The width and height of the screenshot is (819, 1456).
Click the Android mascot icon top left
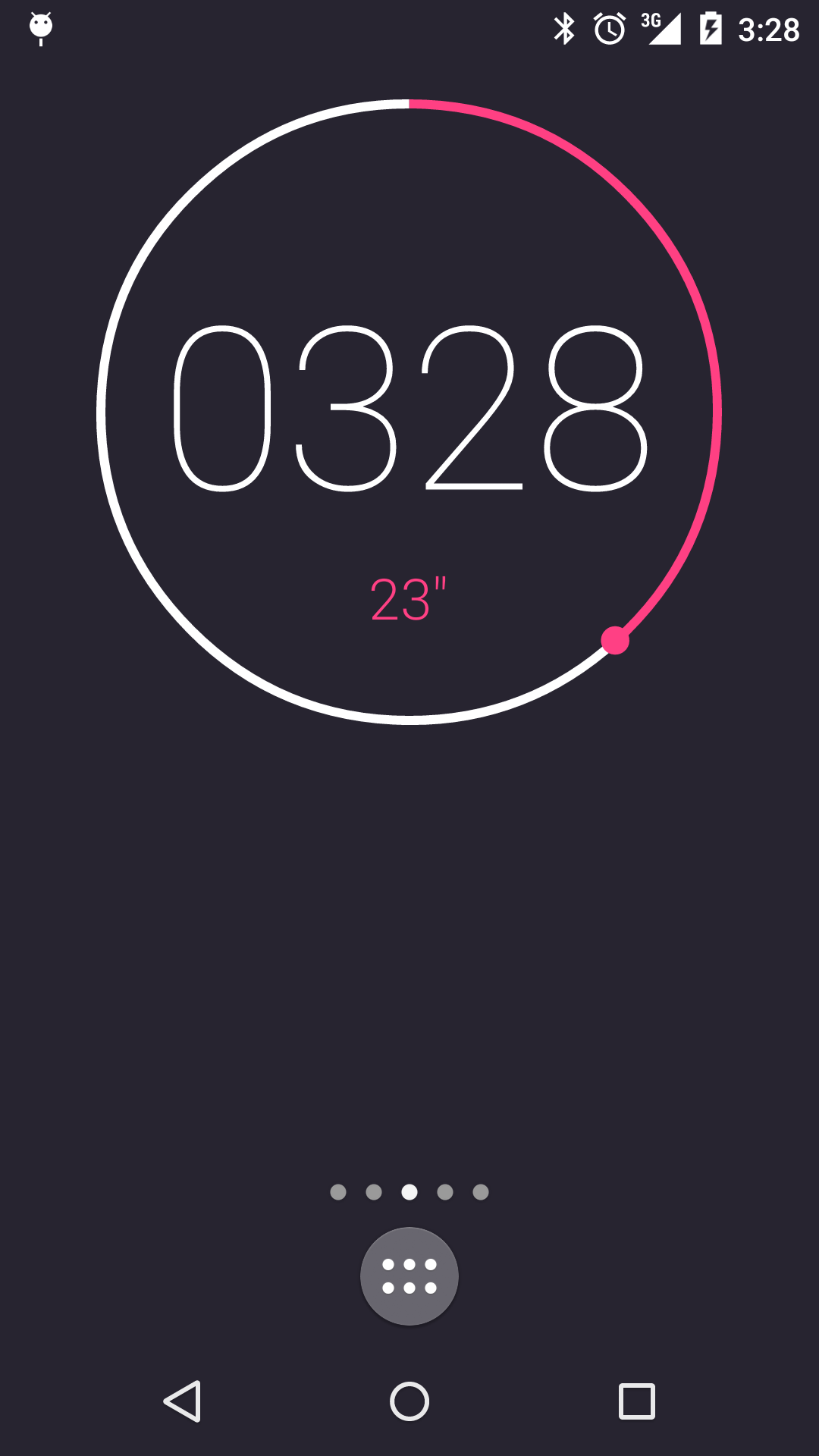39,29
